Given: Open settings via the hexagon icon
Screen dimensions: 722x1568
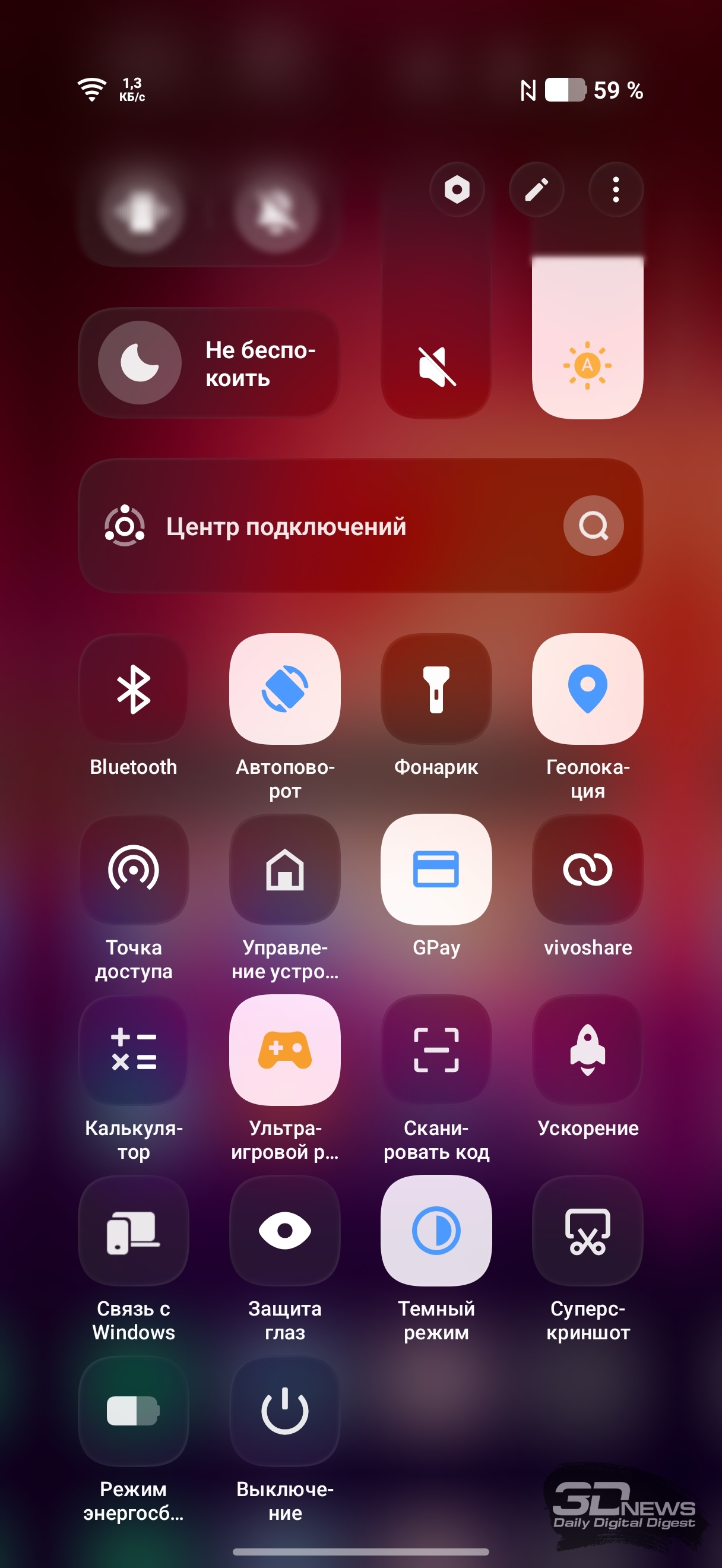Looking at the screenshot, I should pos(457,190).
